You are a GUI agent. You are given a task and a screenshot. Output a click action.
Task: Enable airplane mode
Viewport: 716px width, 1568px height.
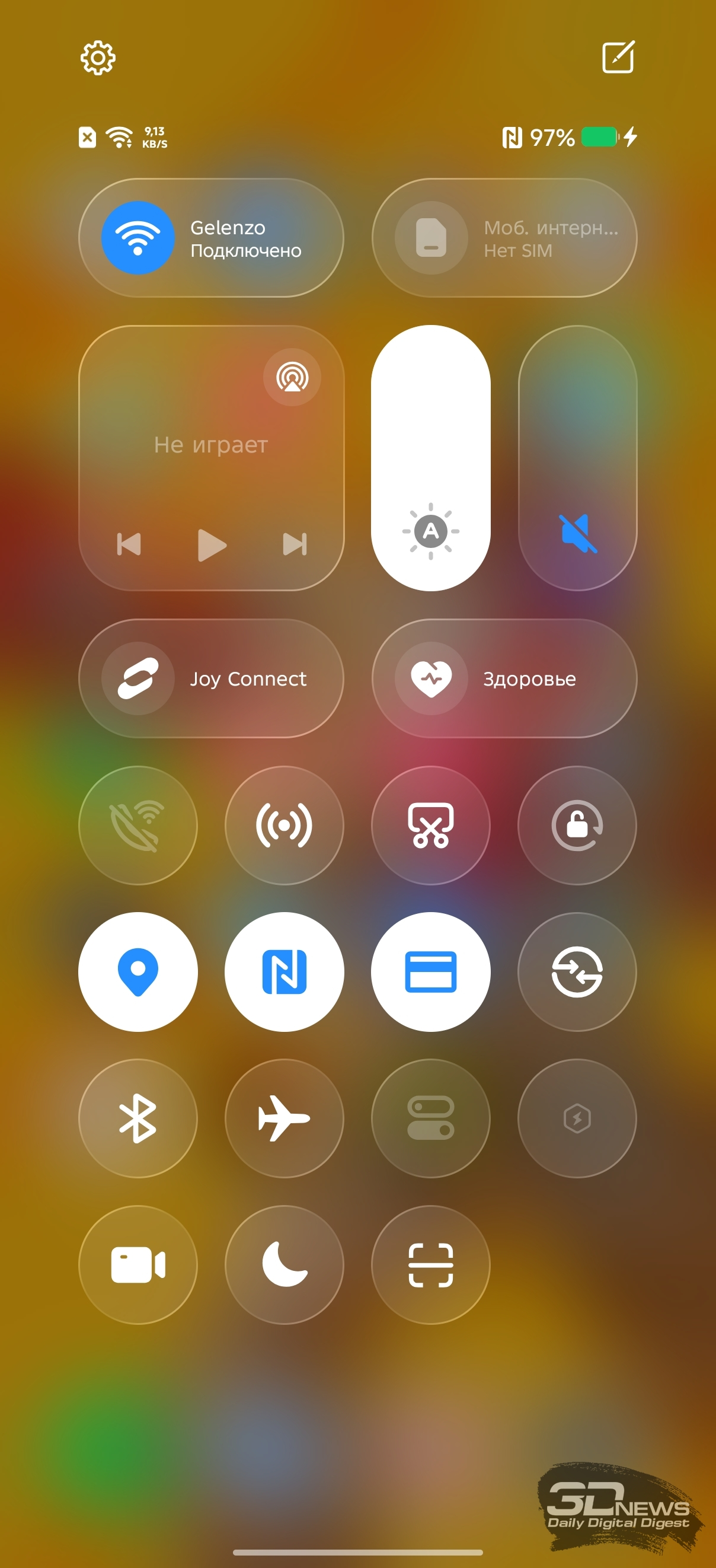click(x=284, y=1118)
